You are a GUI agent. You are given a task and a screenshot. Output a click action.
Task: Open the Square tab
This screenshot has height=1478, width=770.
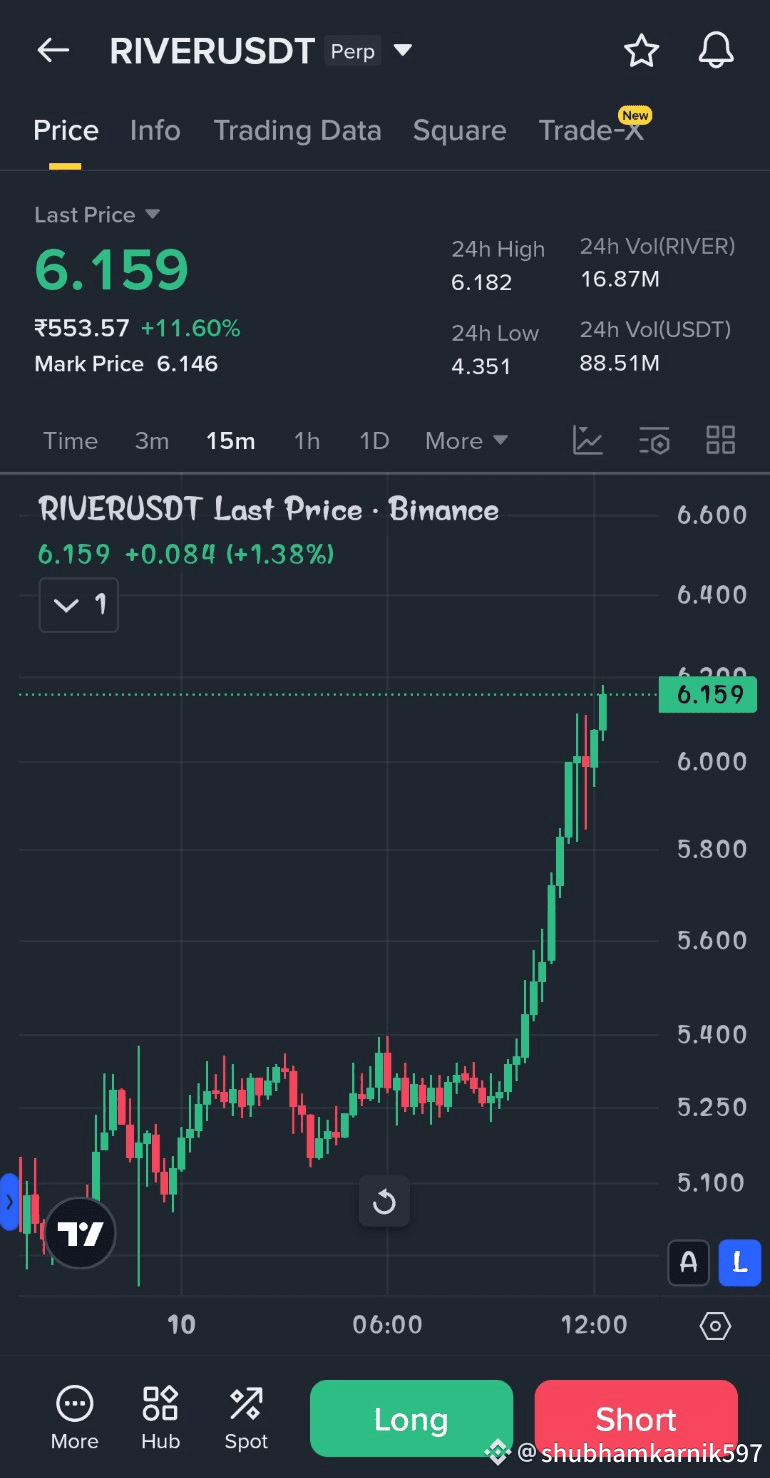click(x=459, y=131)
